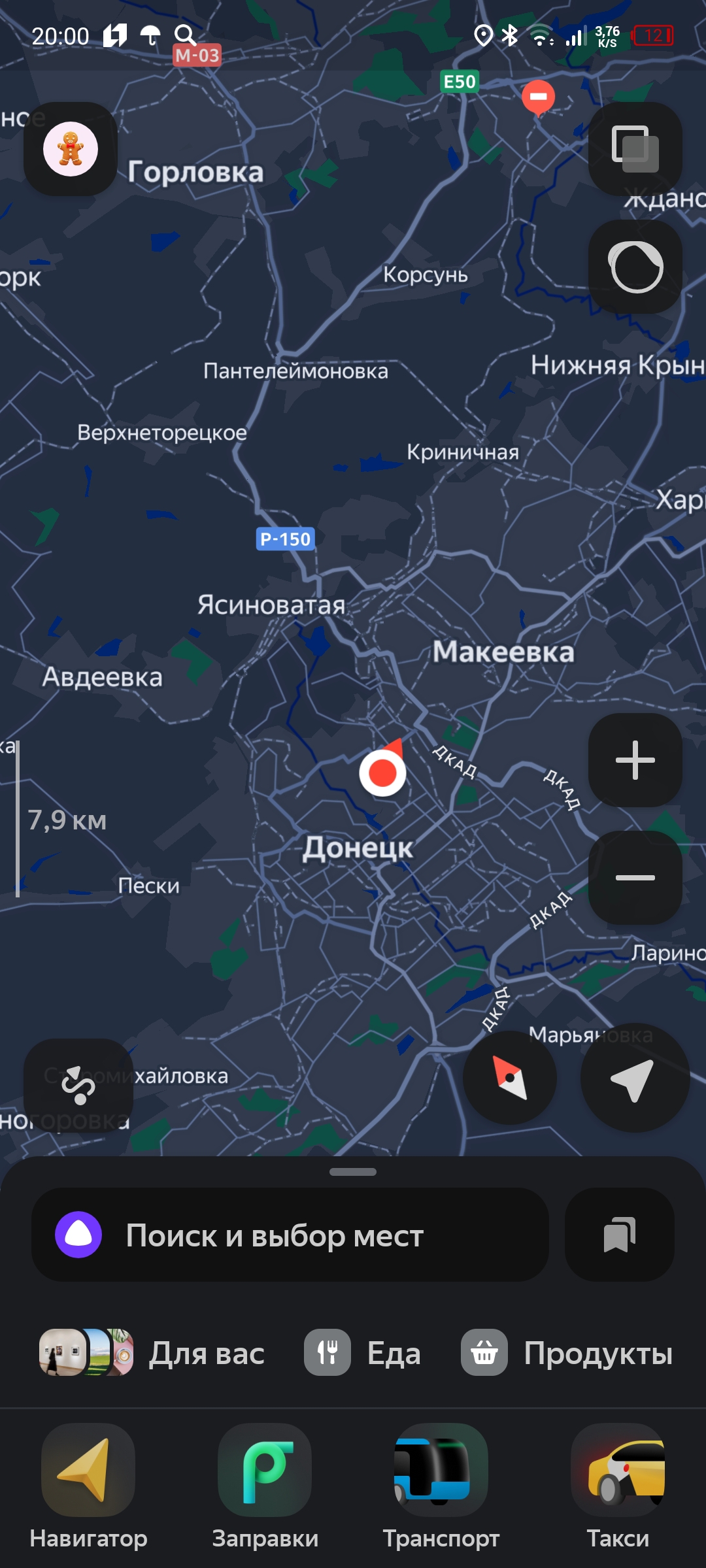706x1568 pixels.
Task: Open the routes button
Action: coord(78,1085)
